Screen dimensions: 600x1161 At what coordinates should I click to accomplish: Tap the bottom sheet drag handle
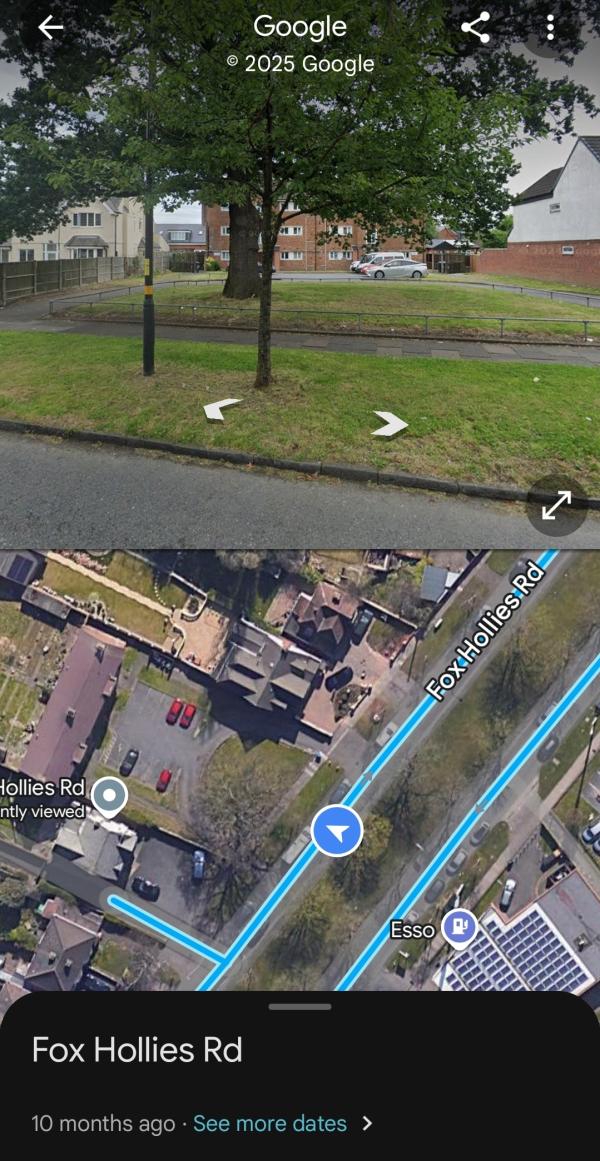point(300,1007)
